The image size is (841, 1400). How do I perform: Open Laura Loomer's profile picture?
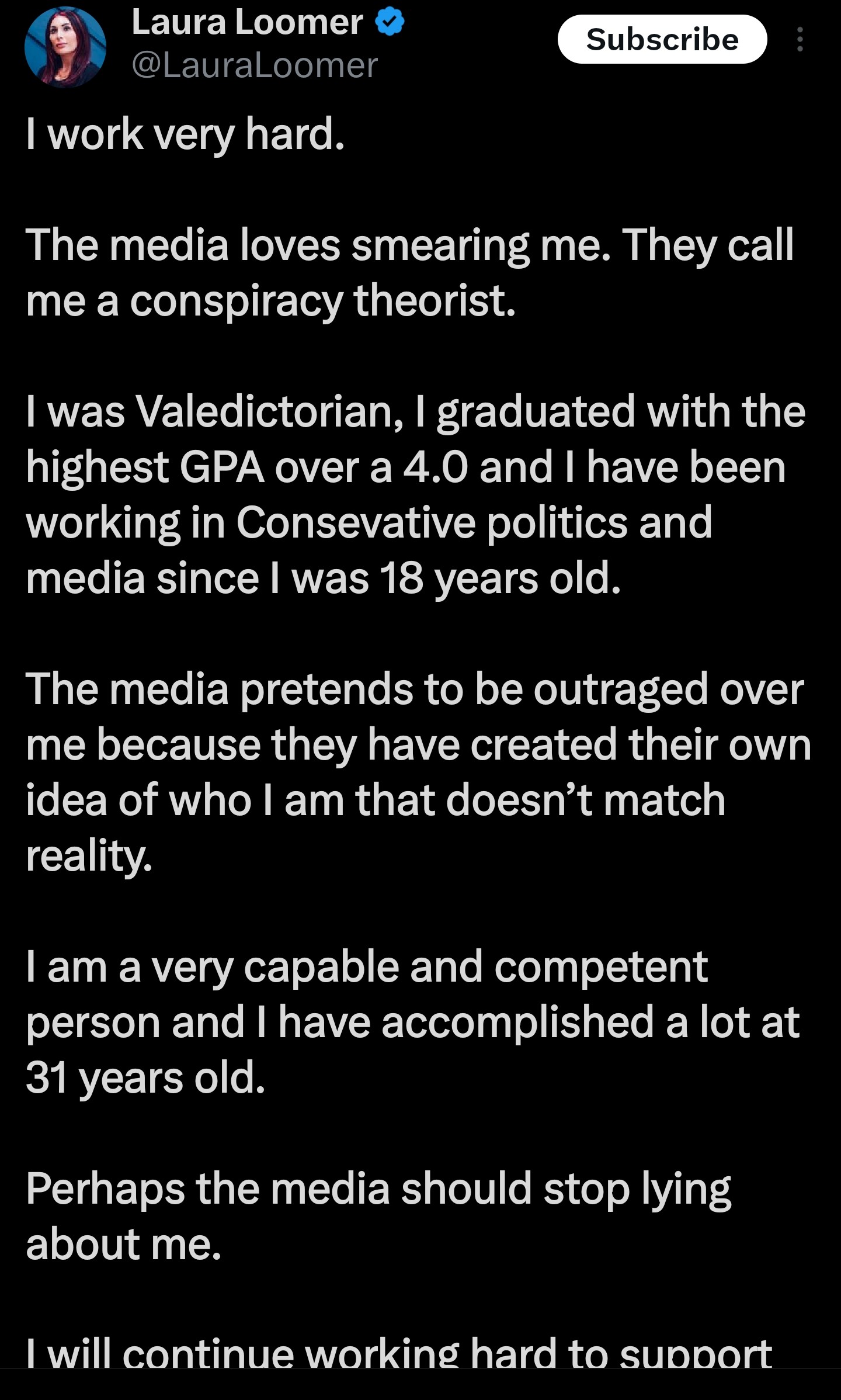coord(65,47)
